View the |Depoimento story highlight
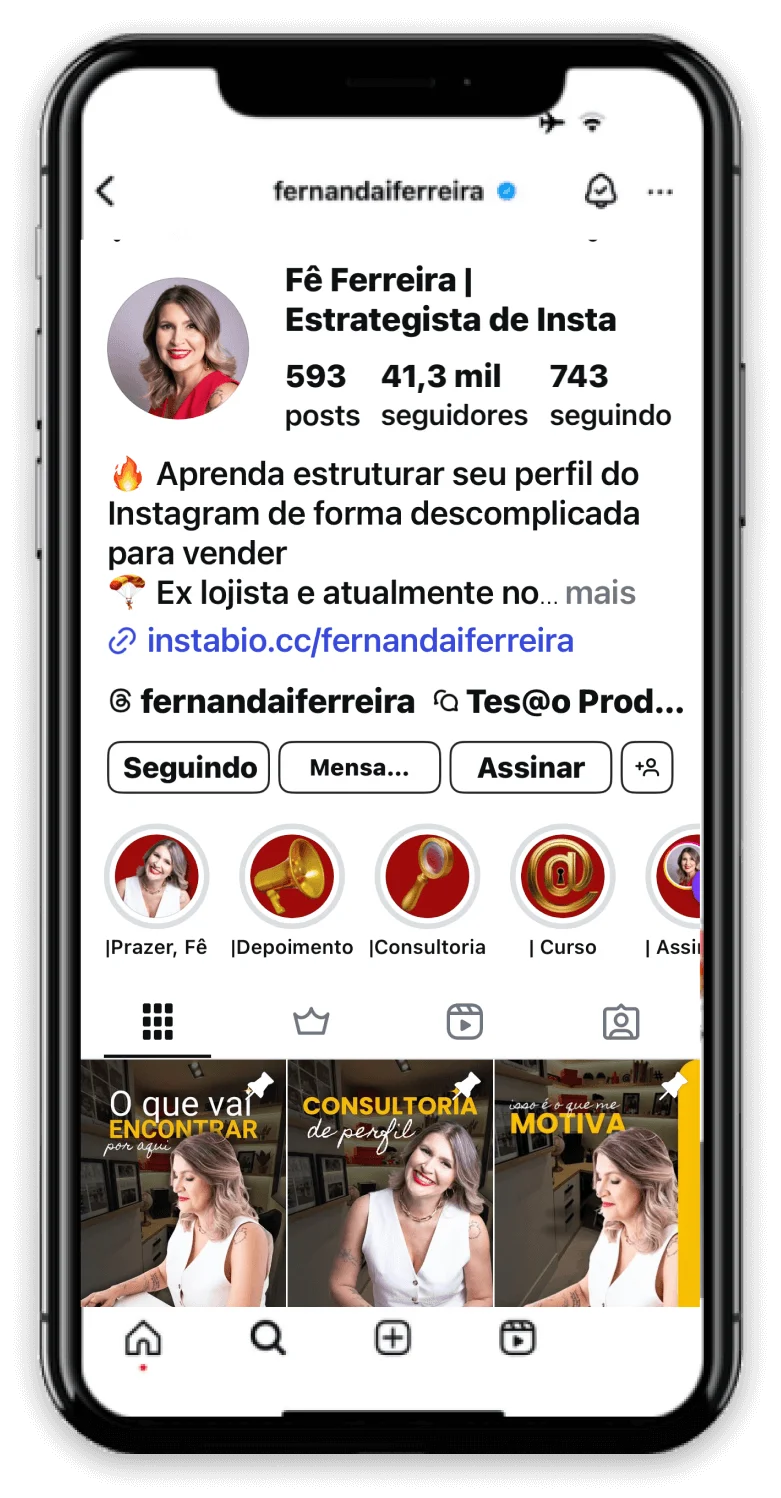Screen dimensions: 781x1498 pos(292,877)
